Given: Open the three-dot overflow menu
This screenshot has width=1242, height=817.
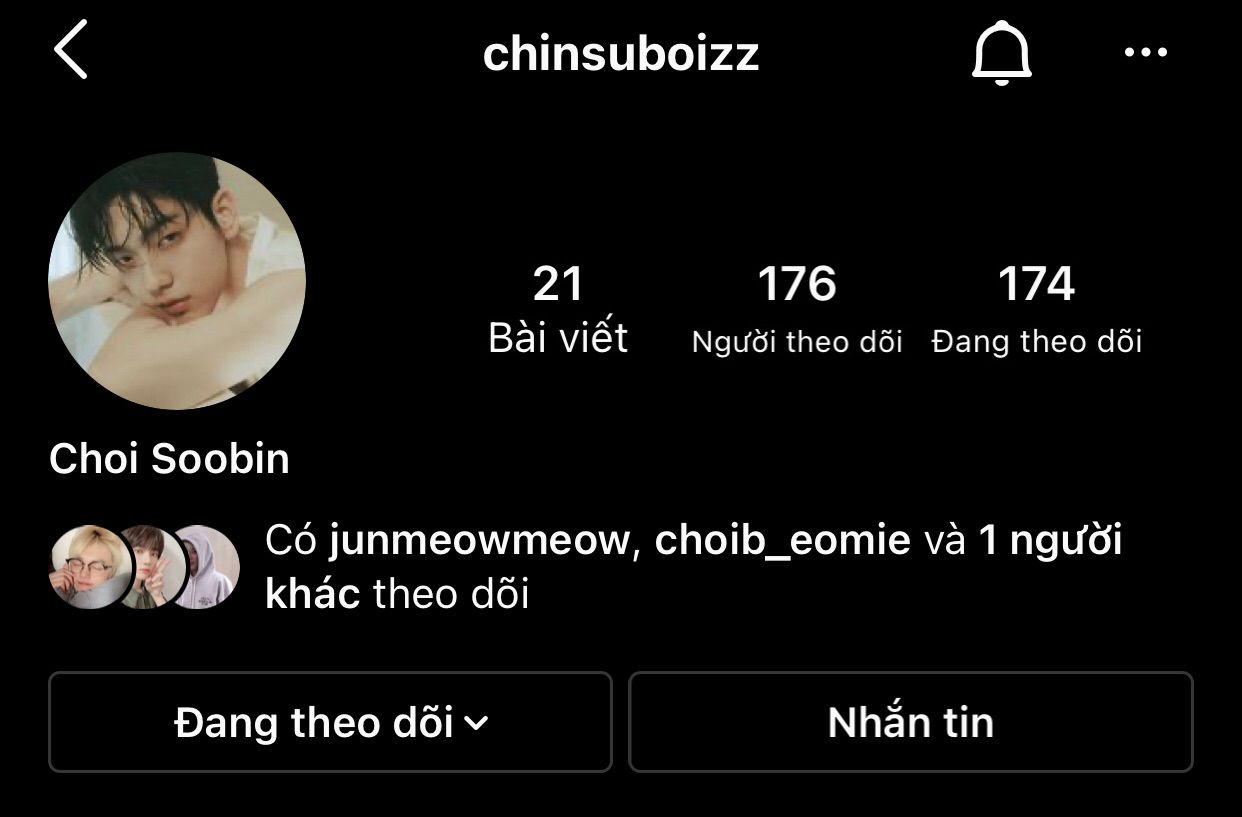Looking at the screenshot, I should click(1146, 53).
